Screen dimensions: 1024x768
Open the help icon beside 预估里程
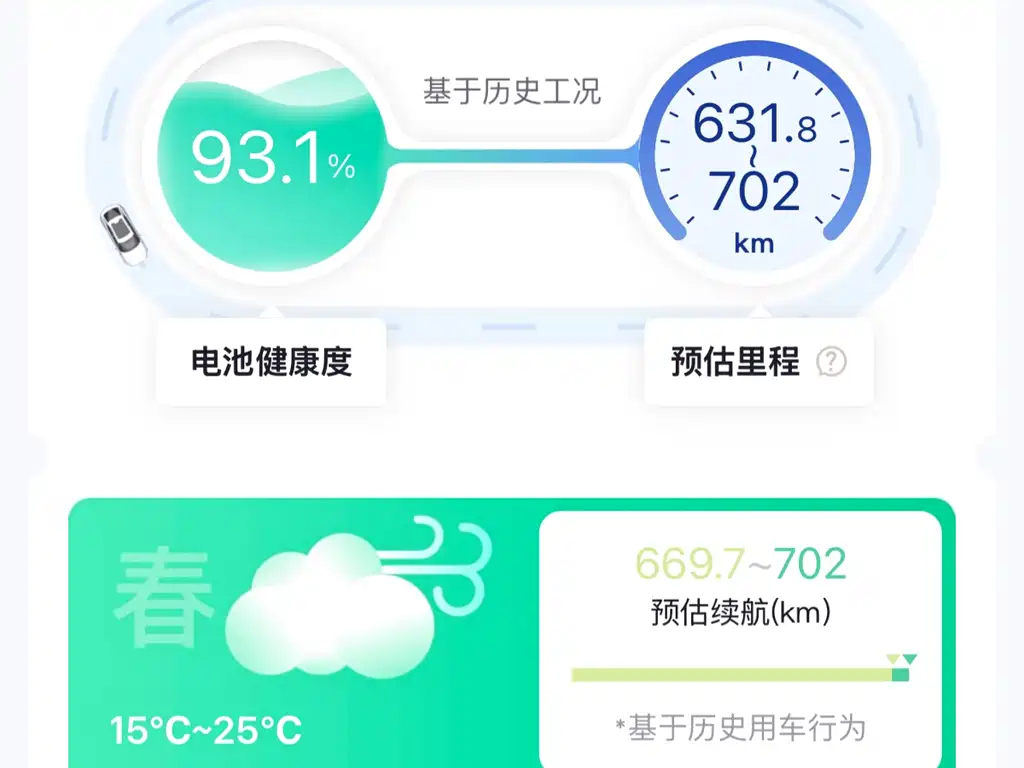(831, 361)
